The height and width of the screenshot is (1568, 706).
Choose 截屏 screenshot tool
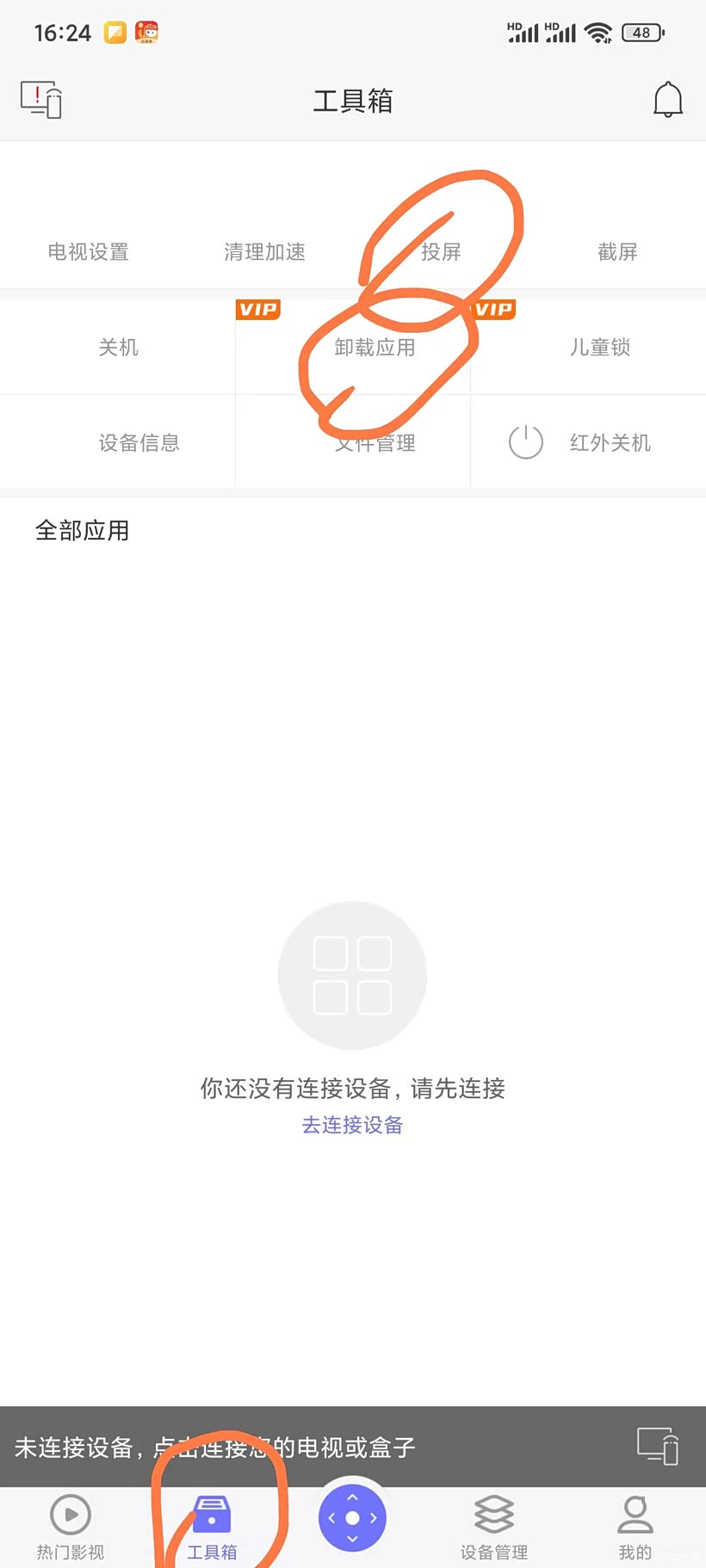(x=618, y=252)
